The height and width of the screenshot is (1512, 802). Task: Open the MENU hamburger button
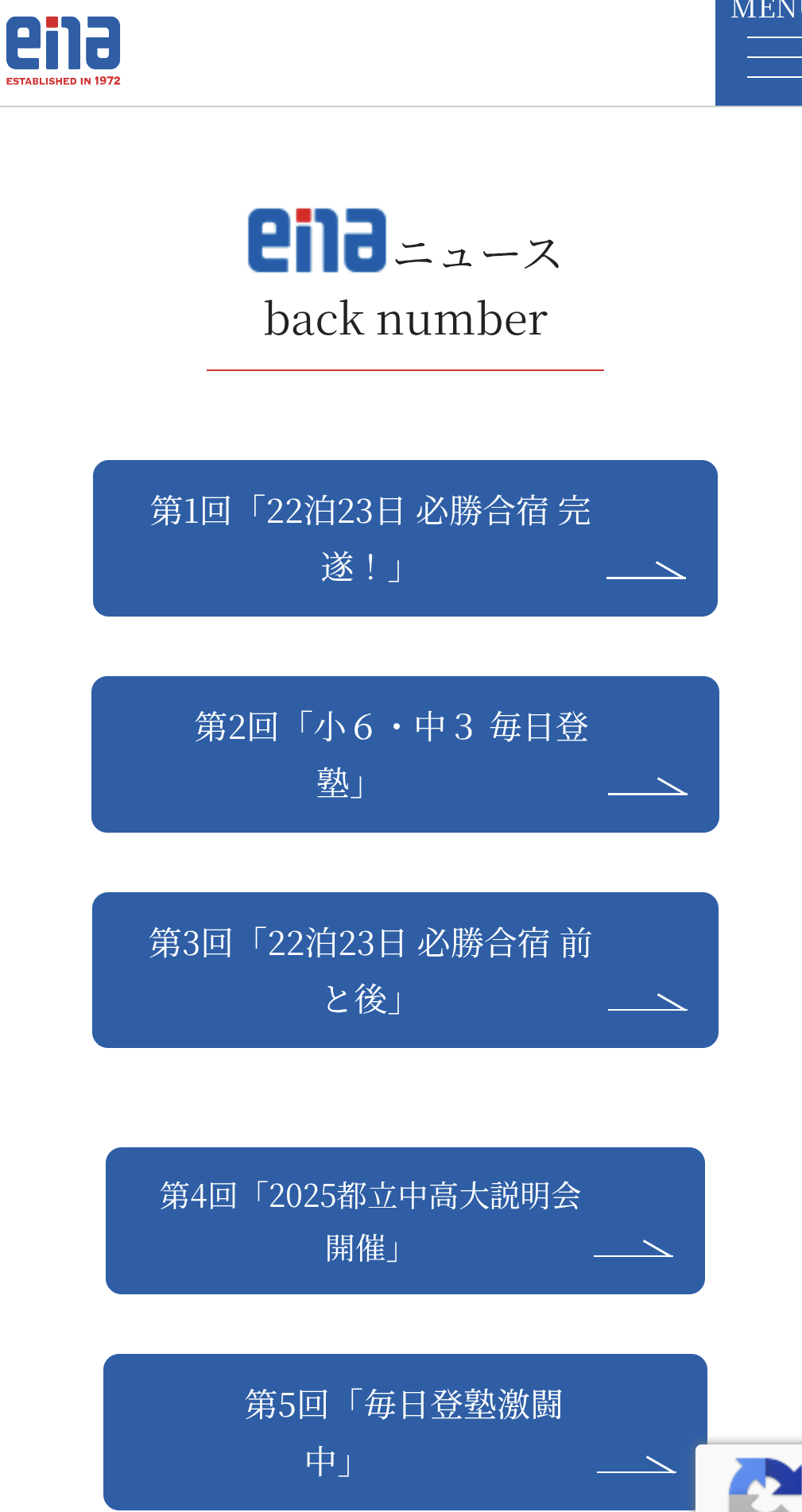coord(760,52)
